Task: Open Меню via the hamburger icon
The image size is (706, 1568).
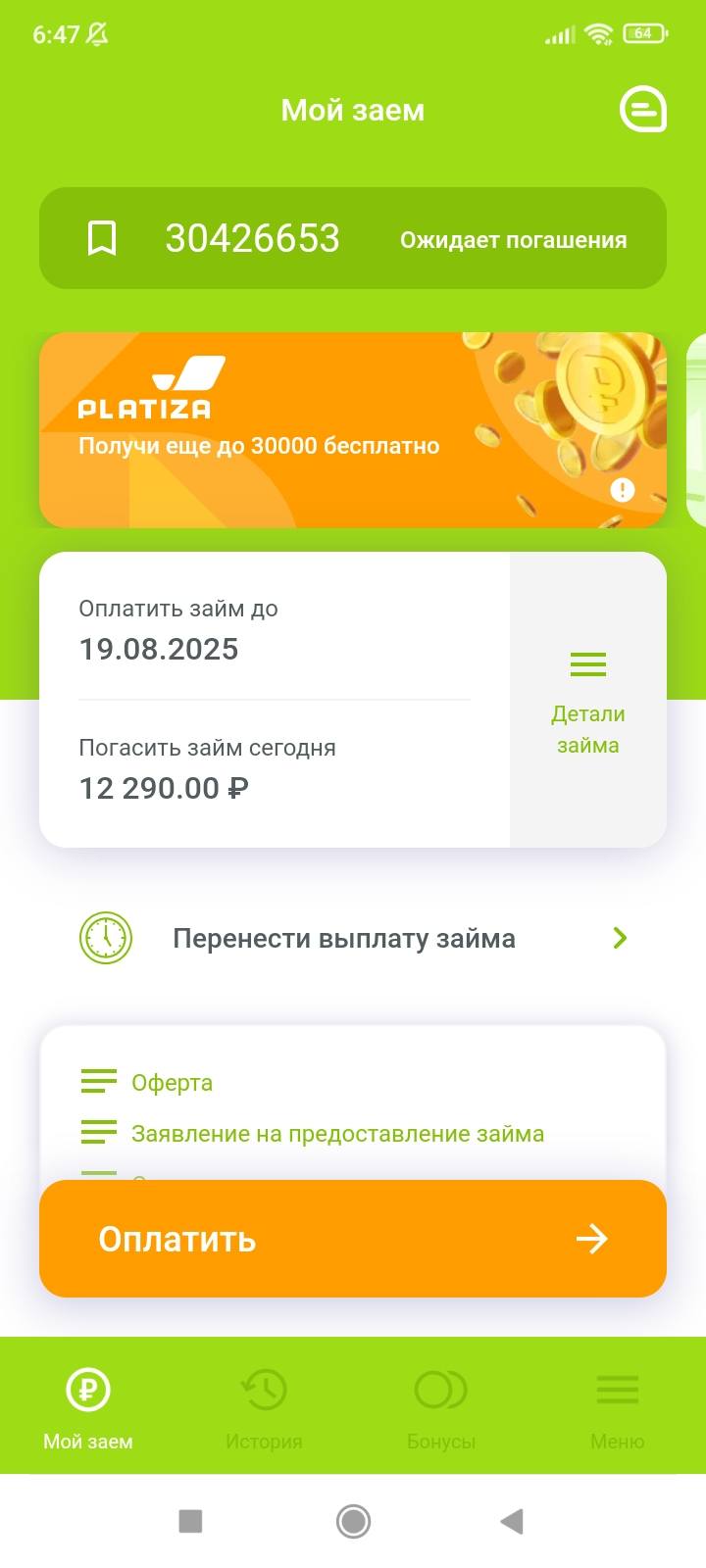Action: (x=617, y=1389)
